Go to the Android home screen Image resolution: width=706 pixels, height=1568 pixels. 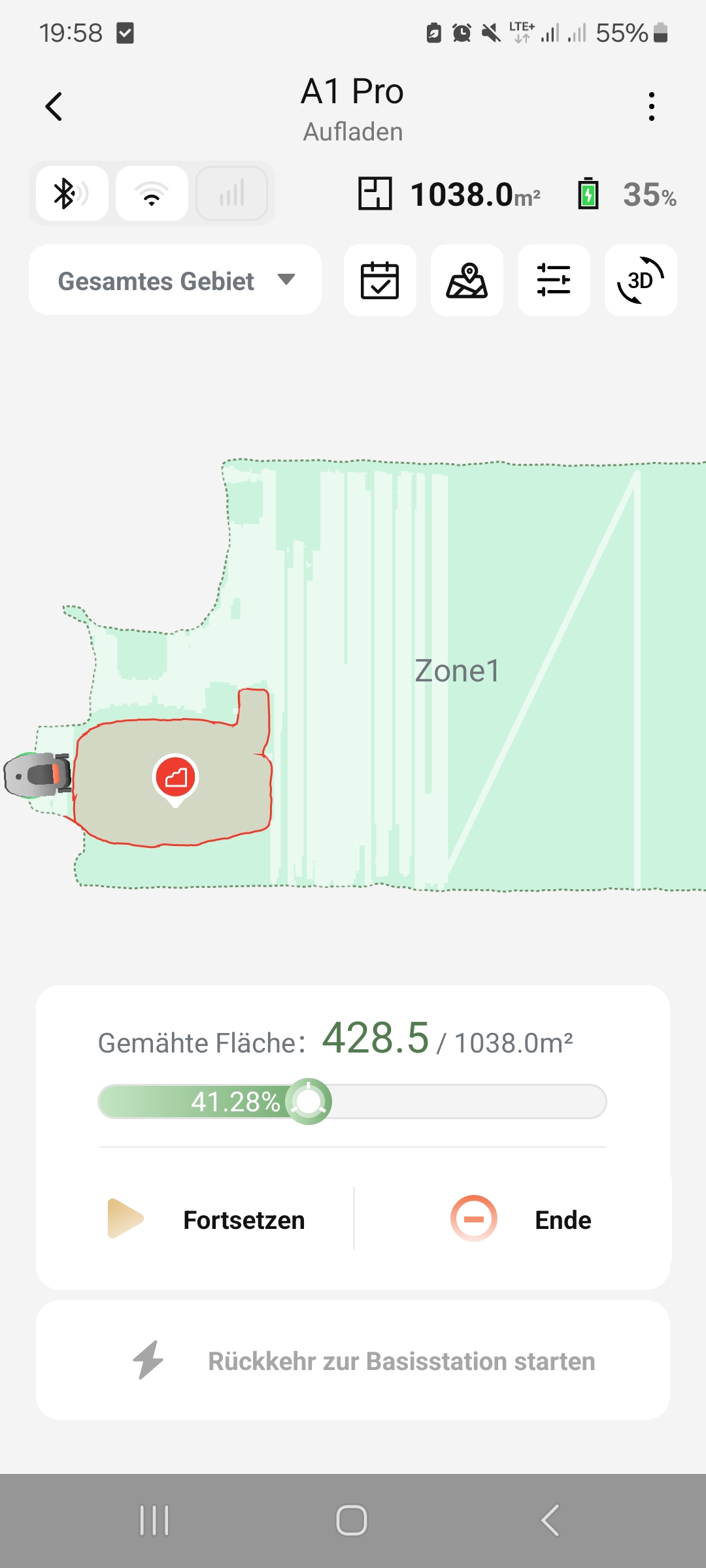pyautogui.click(x=352, y=1520)
